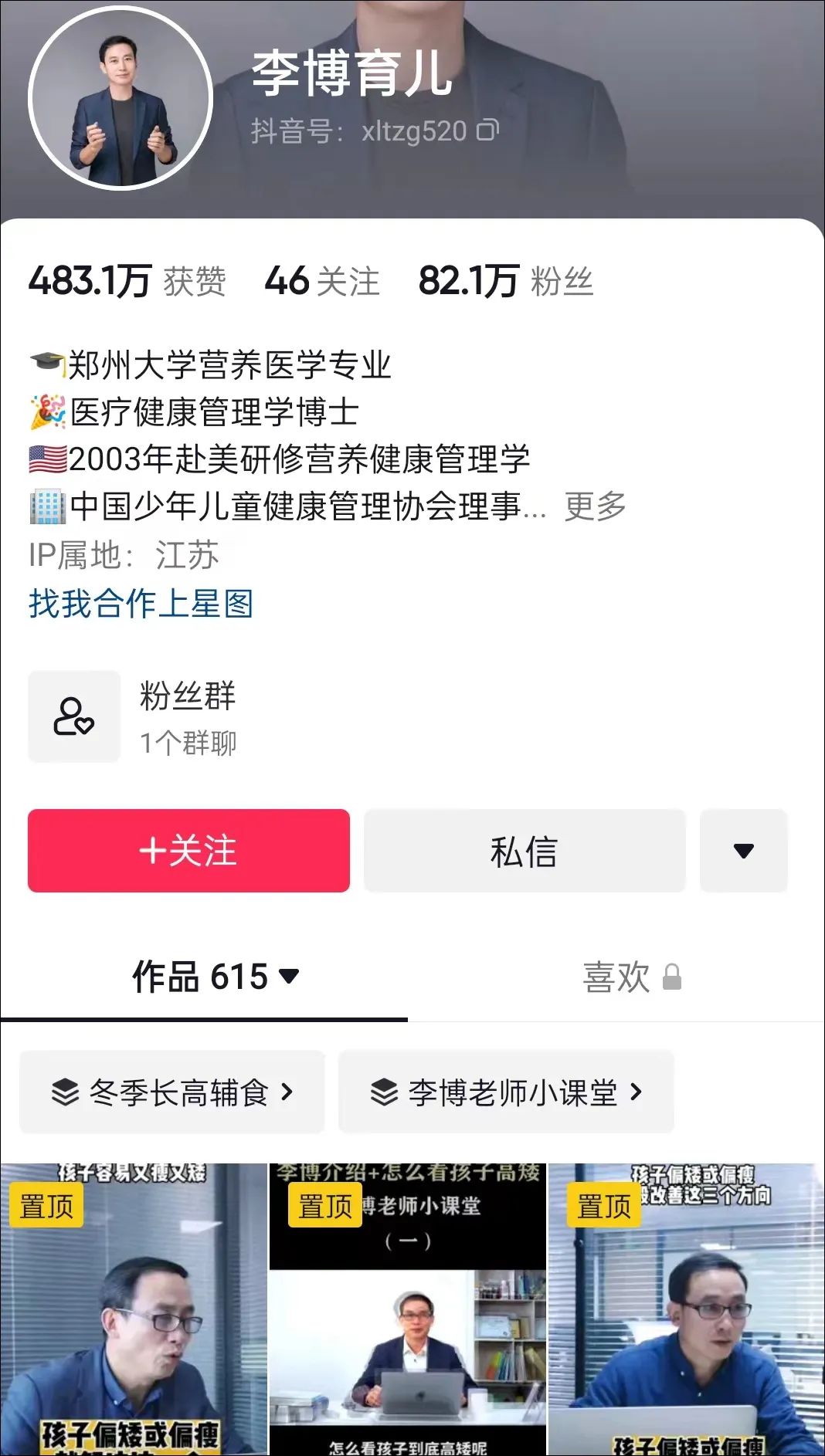Follow the account via +关注 button
Image resolution: width=825 pixels, height=1456 pixels.
pyautogui.click(x=187, y=851)
